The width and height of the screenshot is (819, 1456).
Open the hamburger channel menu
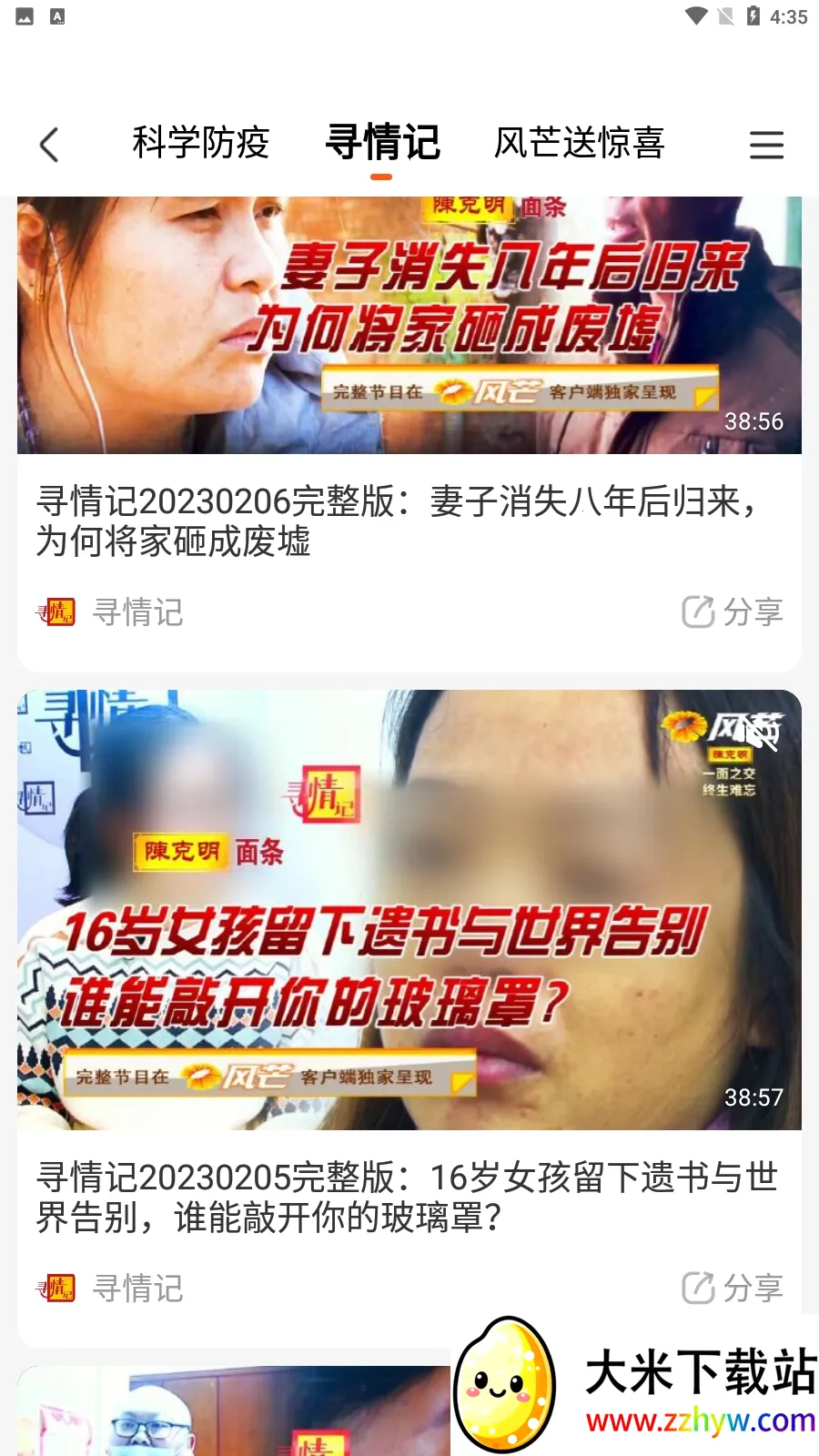tap(766, 145)
